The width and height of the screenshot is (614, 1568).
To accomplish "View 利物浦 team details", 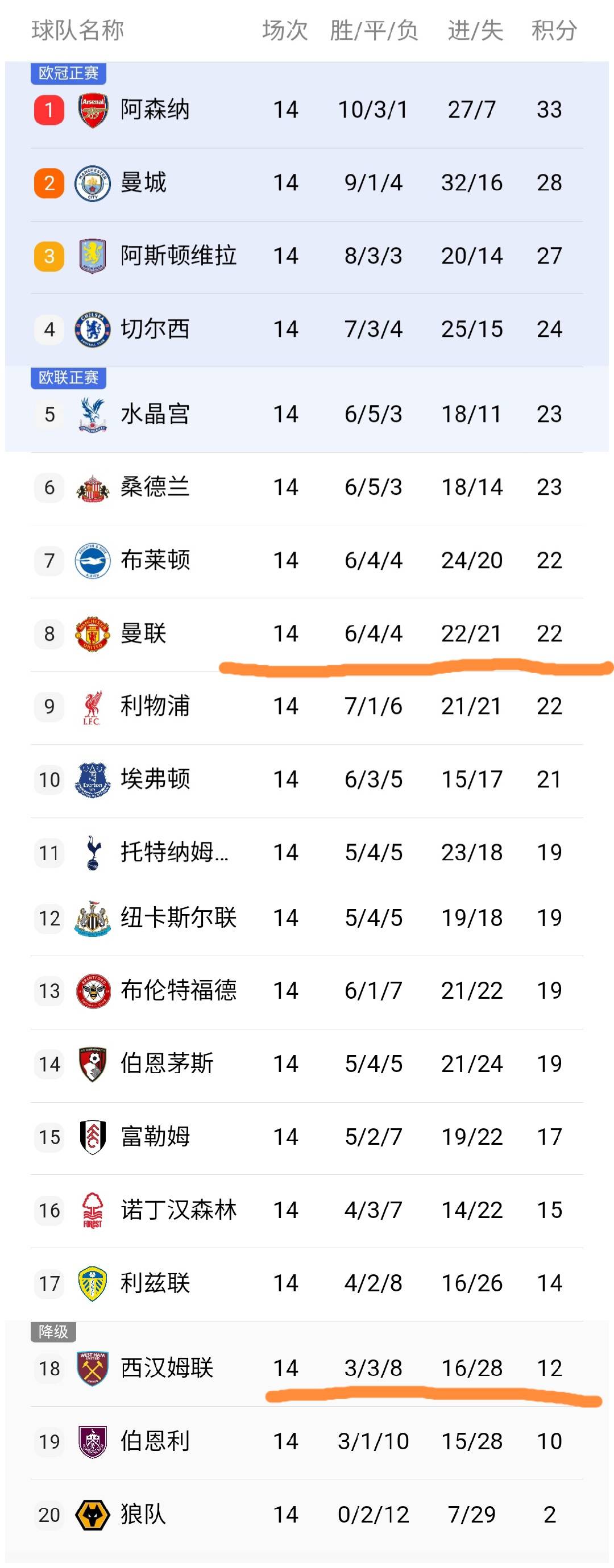I will click(155, 707).
